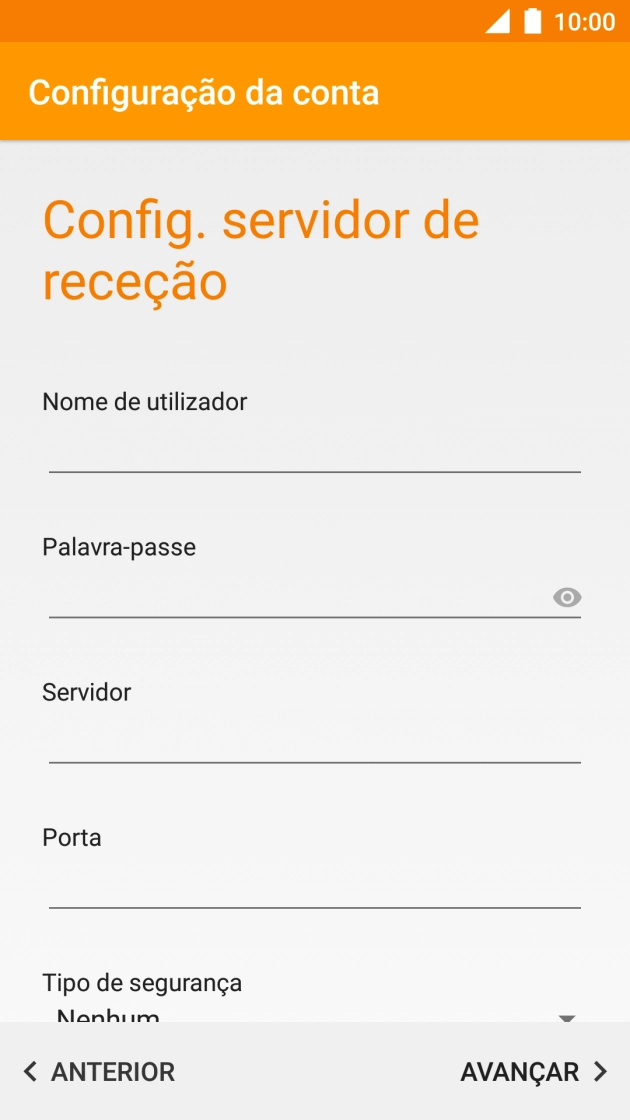Tap the Nome de utilizador field
This screenshot has width=630, height=1120.
point(314,450)
